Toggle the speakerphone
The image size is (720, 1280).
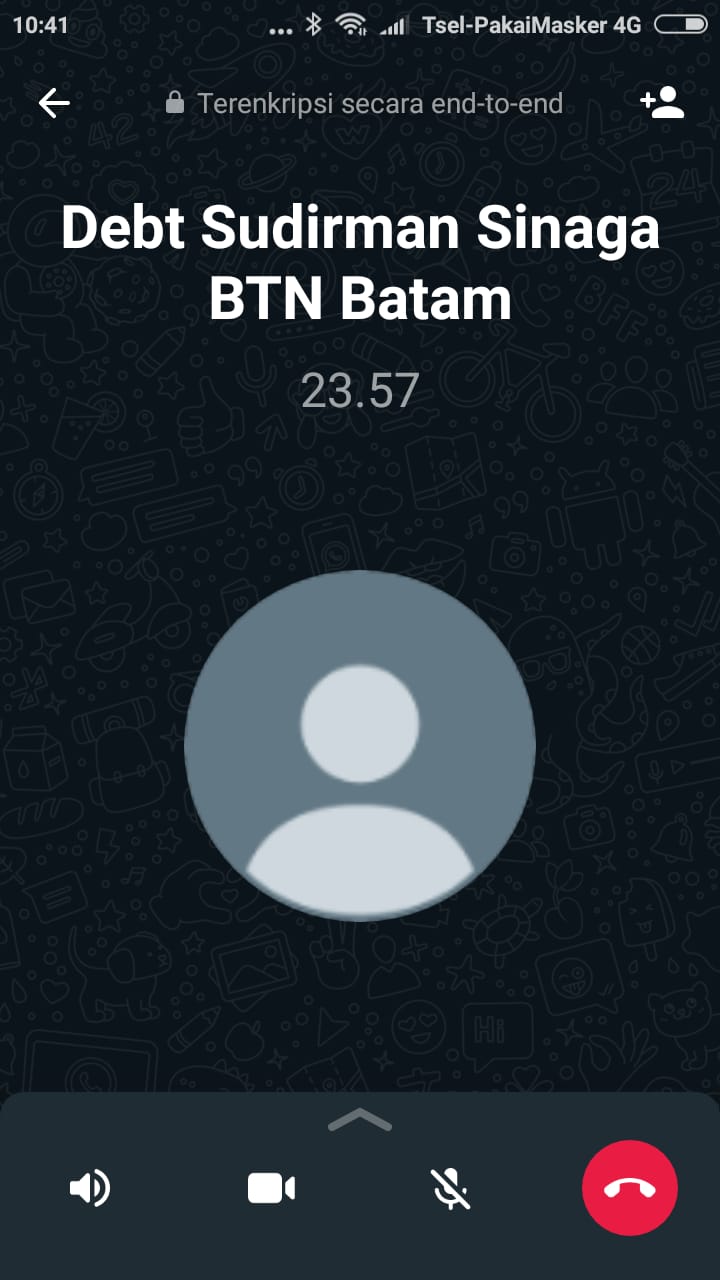(89, 1188)
